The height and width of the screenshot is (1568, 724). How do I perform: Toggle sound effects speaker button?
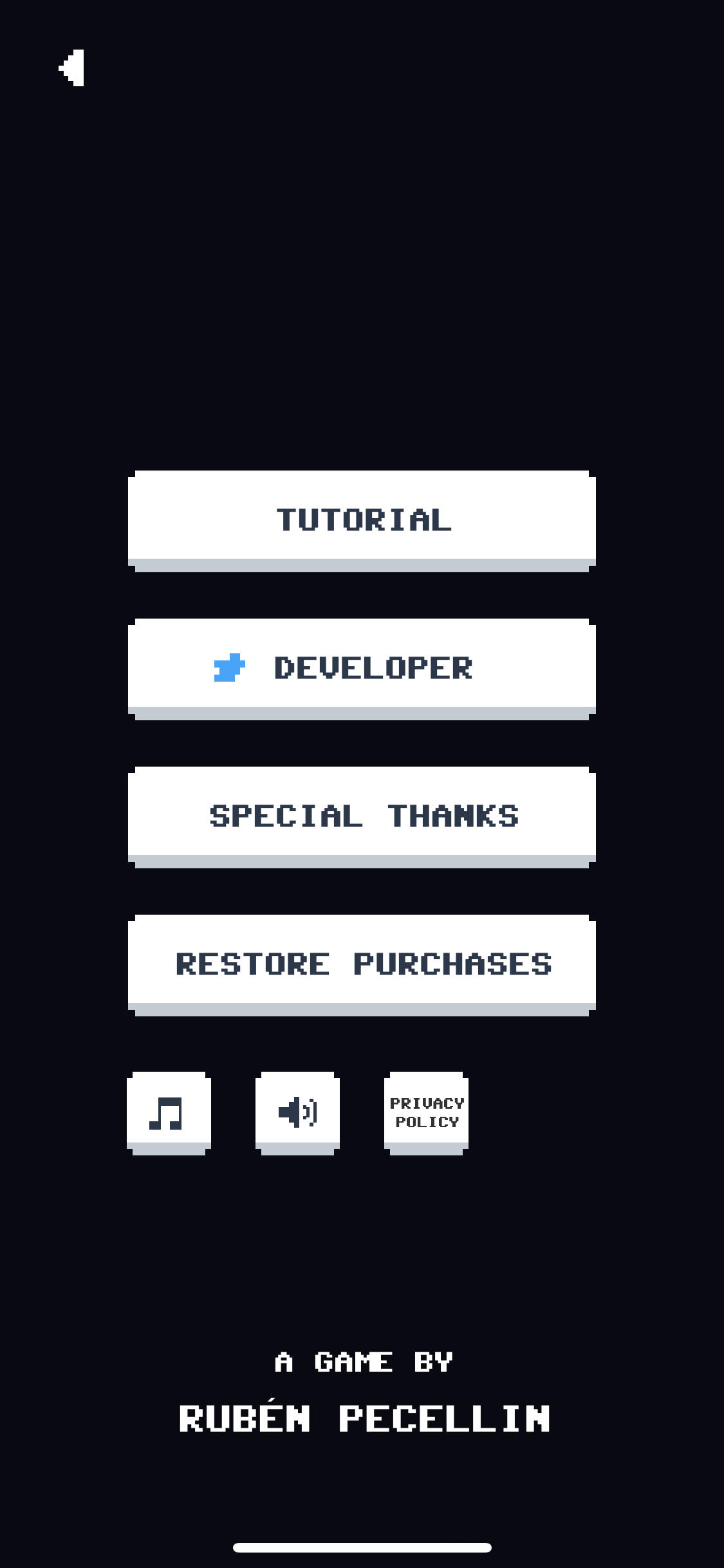pos(297,1112)
